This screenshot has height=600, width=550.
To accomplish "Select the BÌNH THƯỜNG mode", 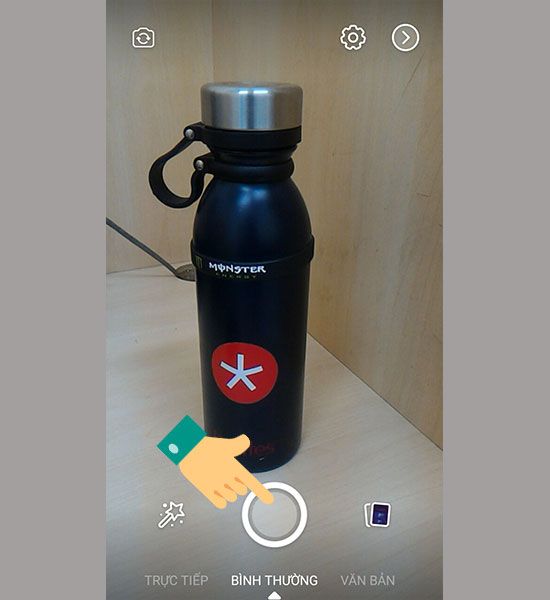I will [274, 580].
